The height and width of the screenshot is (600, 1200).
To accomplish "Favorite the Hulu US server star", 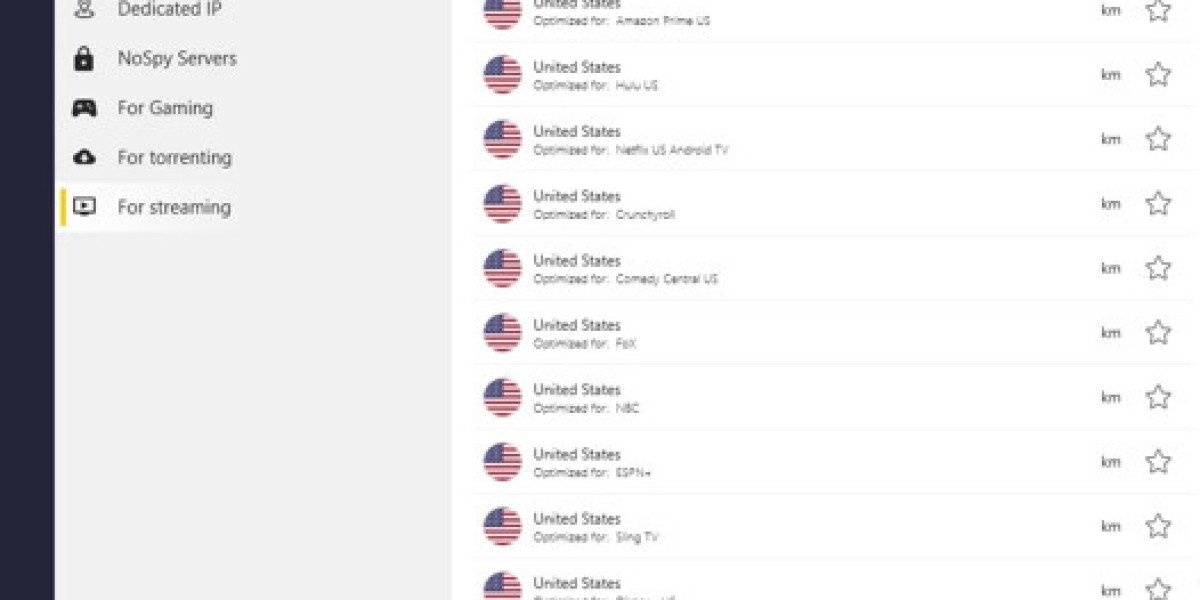I will (x=1158, y=75).
